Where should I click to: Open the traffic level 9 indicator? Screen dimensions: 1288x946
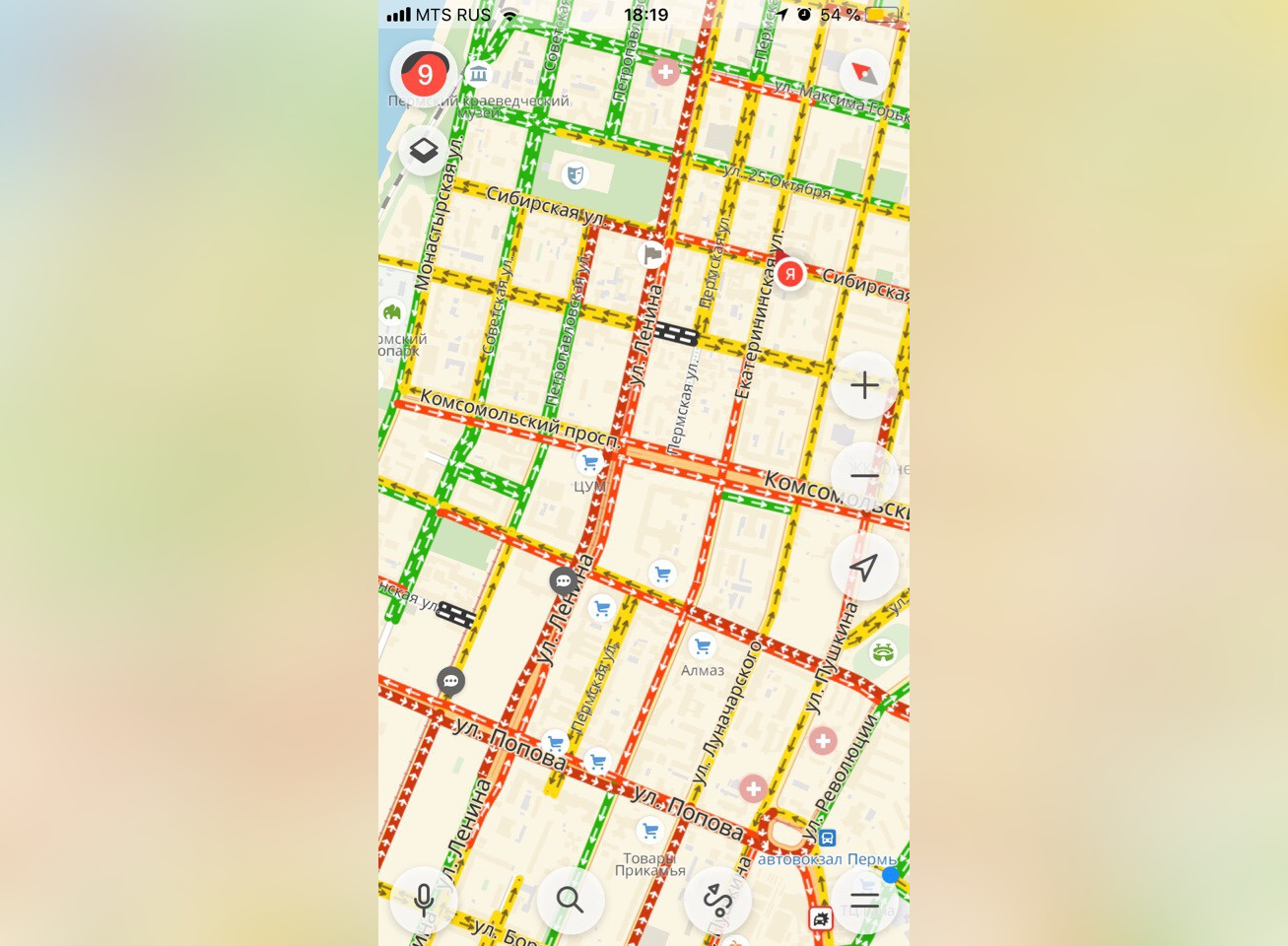click(x=425, y=74)
